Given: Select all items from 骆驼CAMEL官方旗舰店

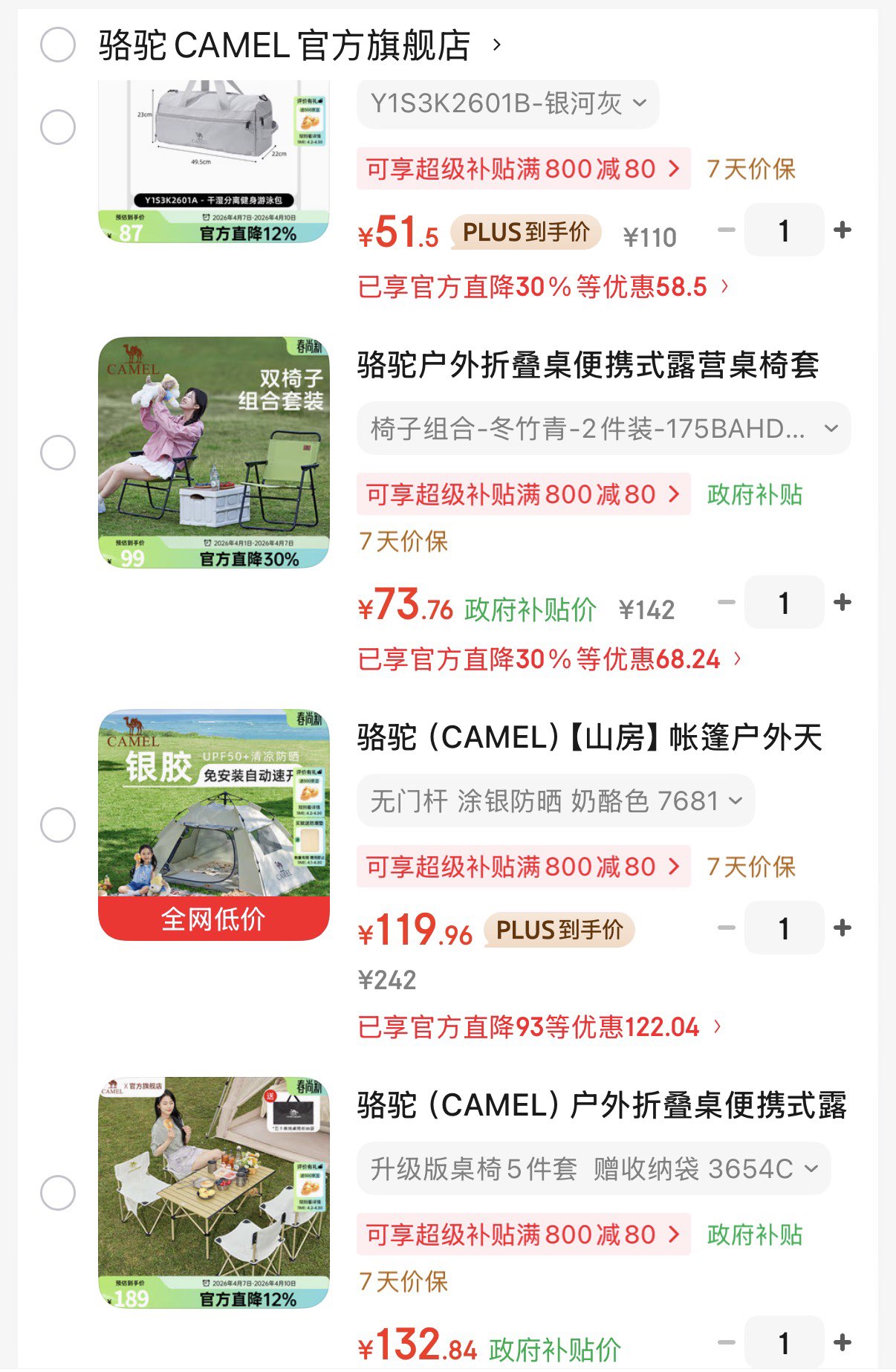Looking at the screenshot, I should (x=58, y=45).
